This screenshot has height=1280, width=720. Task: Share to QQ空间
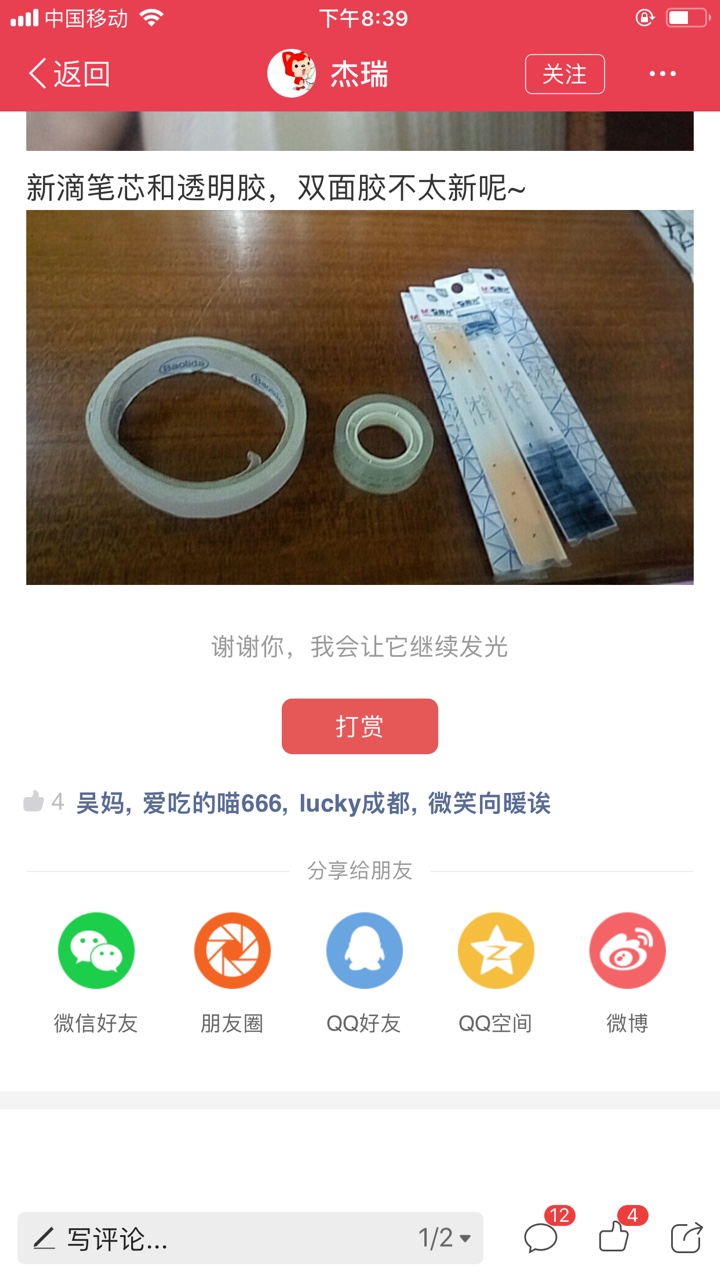(496, 972)
